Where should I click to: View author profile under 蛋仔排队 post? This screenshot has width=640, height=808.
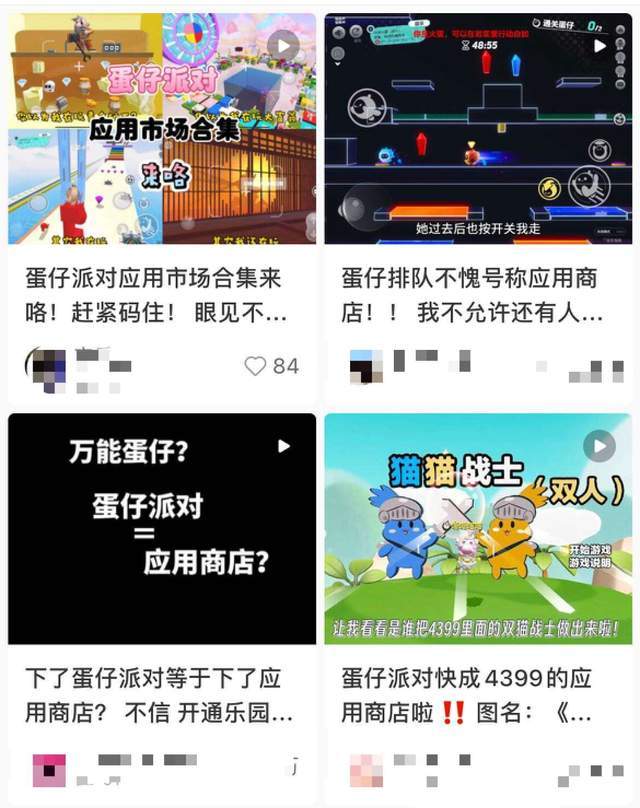366,367
